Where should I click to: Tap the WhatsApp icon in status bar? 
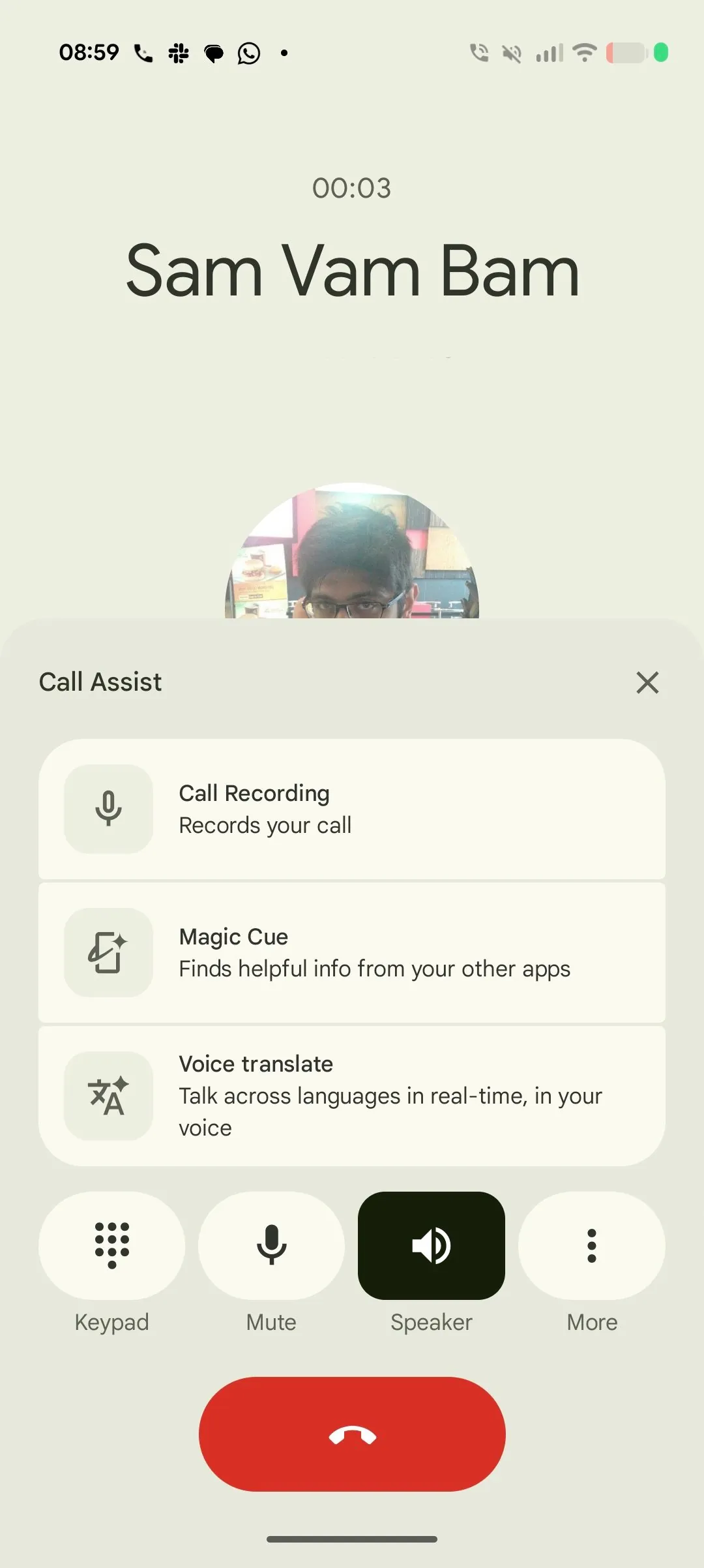pyautogui.click(x=250, y=53)
